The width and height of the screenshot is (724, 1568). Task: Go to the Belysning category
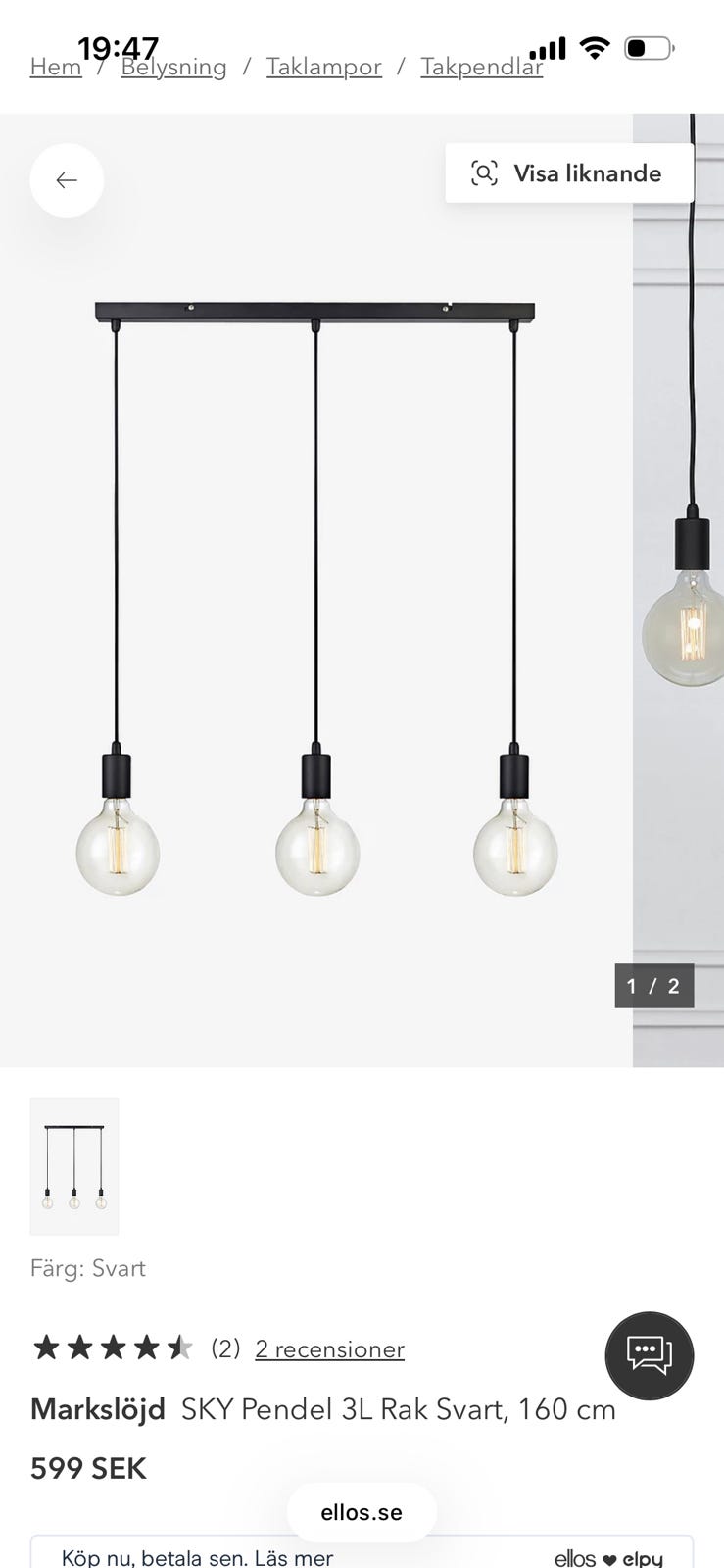174,68
